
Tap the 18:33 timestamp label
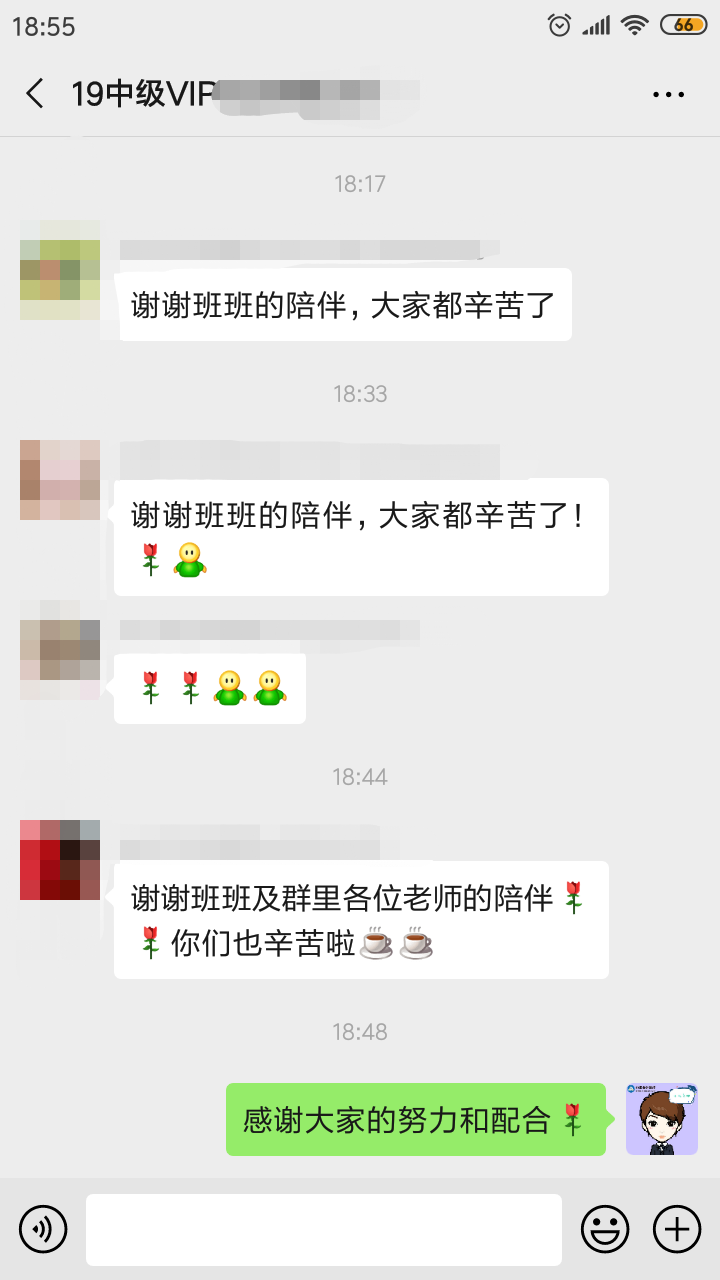pos(360,393)
